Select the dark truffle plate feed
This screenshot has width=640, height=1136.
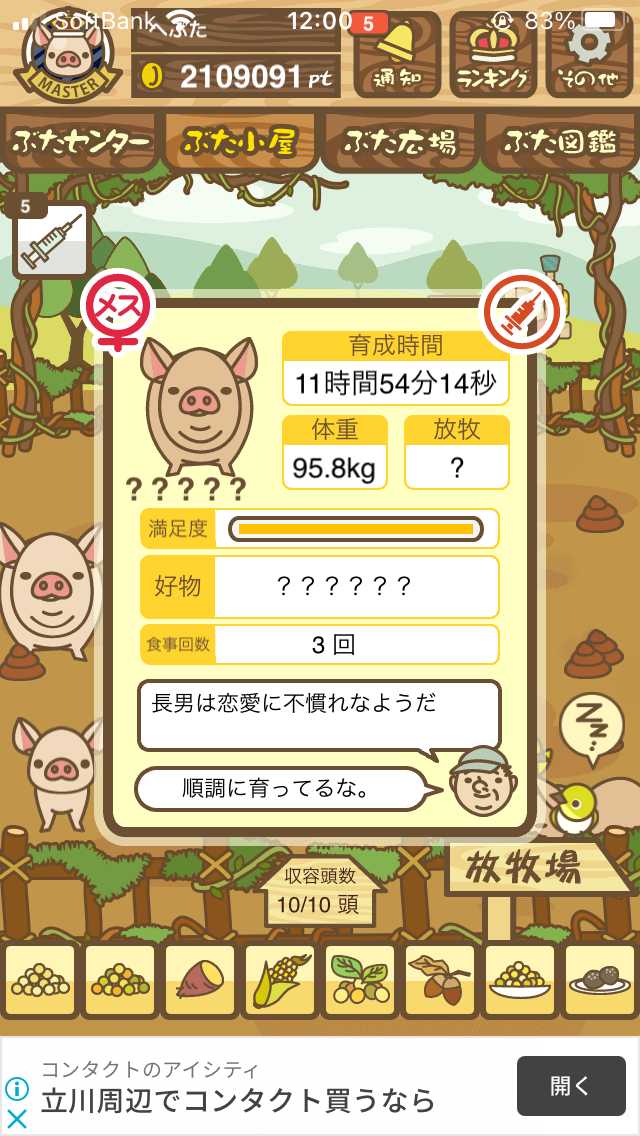599,981
